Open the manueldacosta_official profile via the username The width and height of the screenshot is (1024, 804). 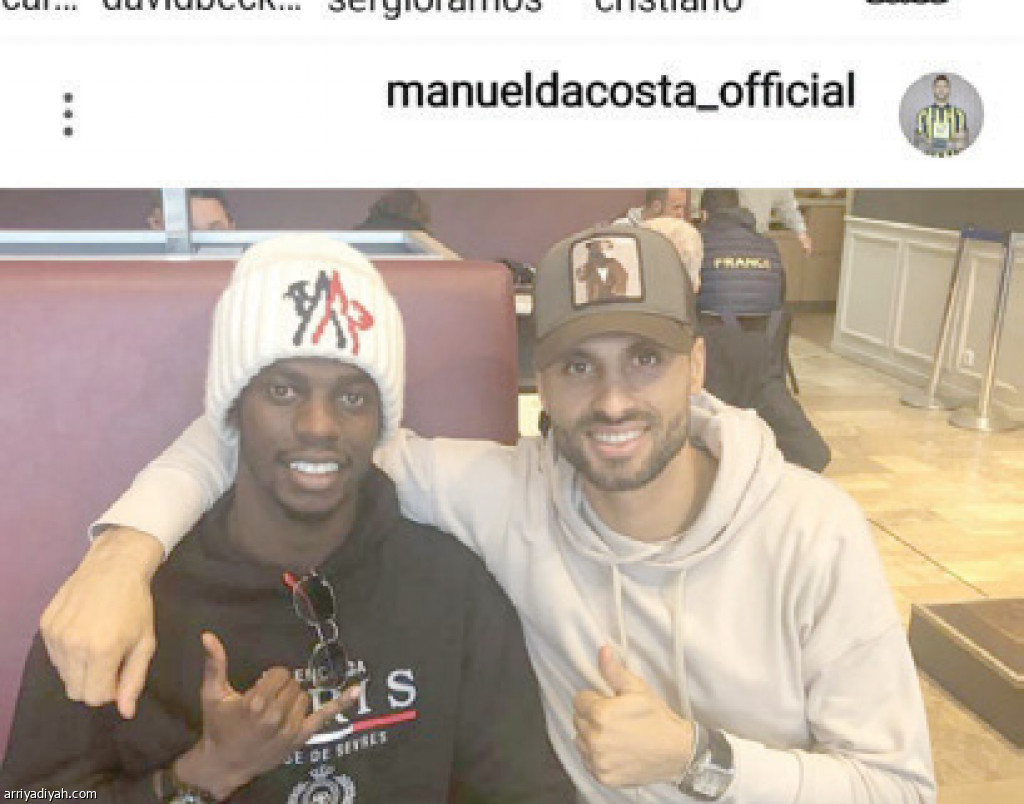click(620, 92)
